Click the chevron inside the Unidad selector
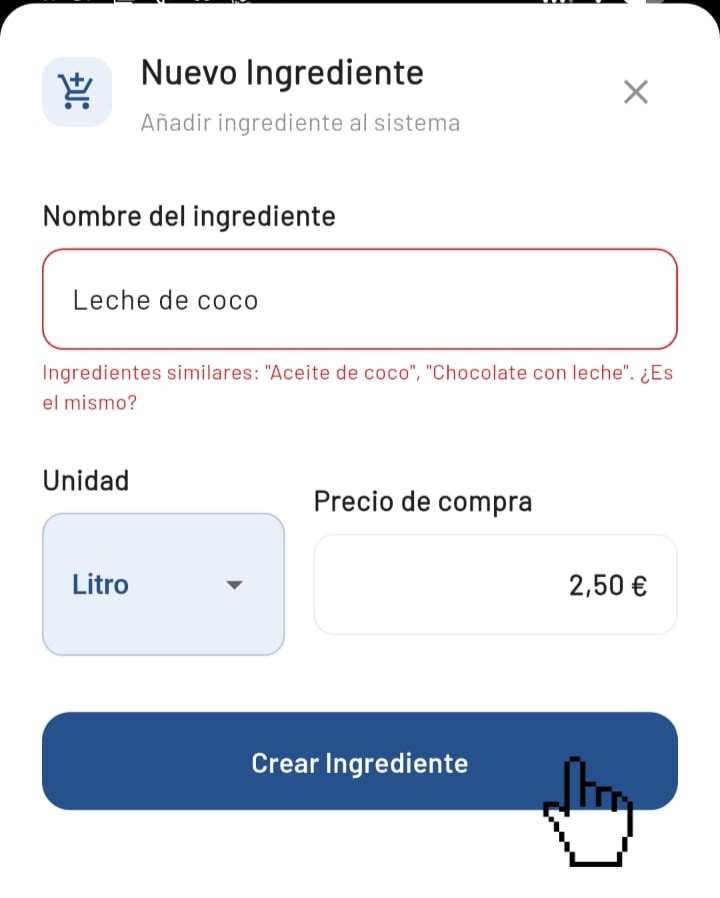 pos(233,585)
